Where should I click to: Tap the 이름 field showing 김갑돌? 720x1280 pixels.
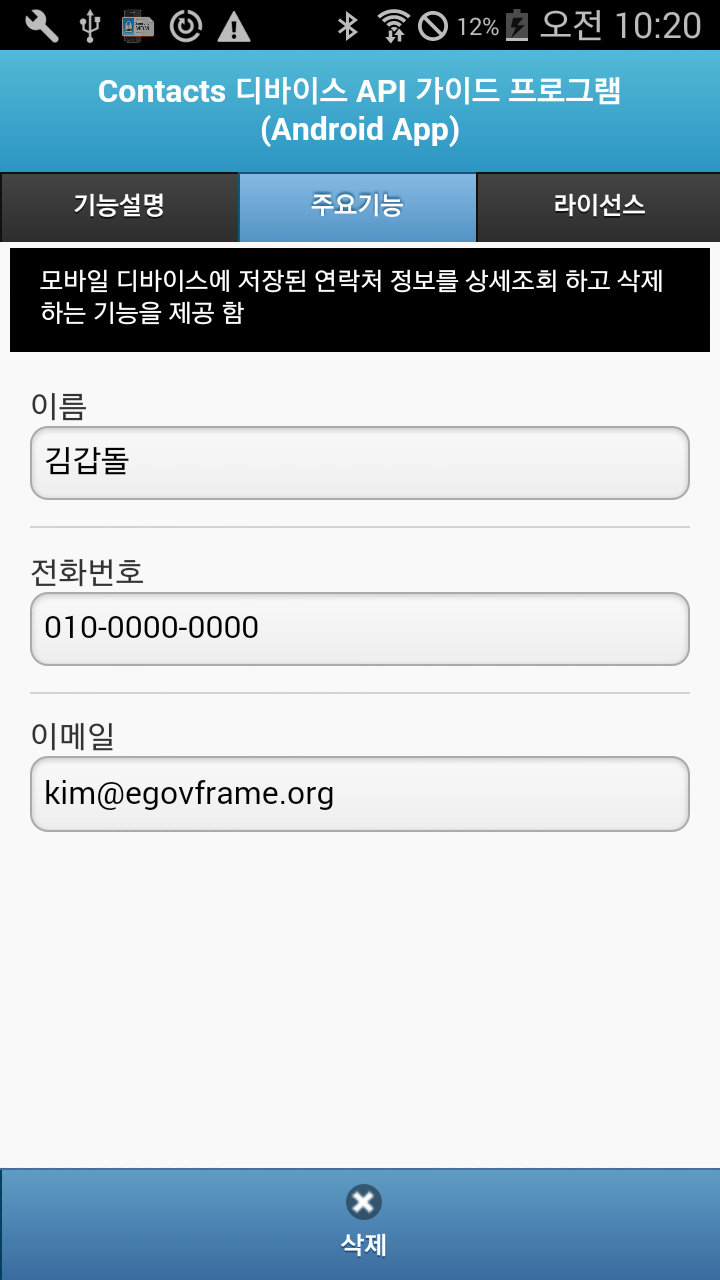(x=360, y=463)
